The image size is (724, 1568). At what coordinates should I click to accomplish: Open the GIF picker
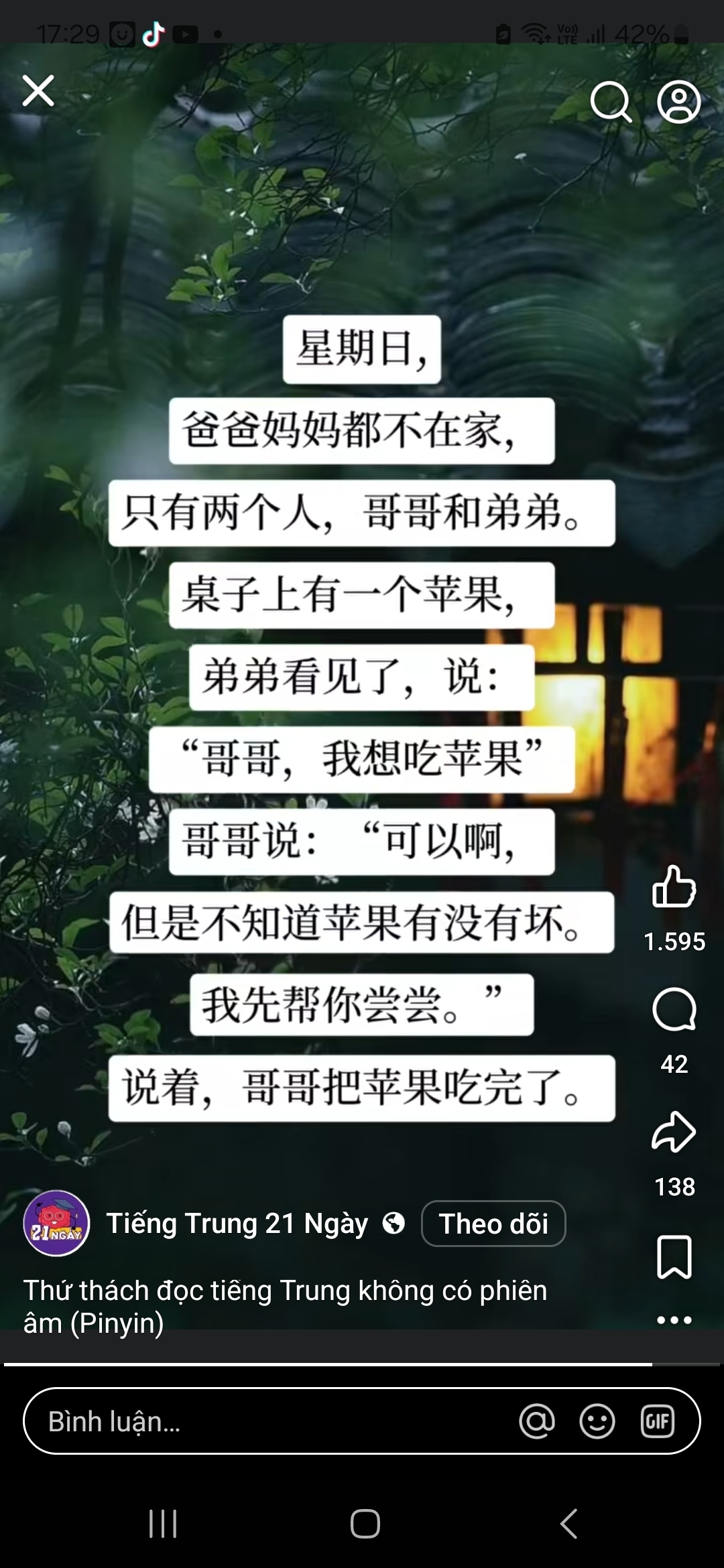657,1421
